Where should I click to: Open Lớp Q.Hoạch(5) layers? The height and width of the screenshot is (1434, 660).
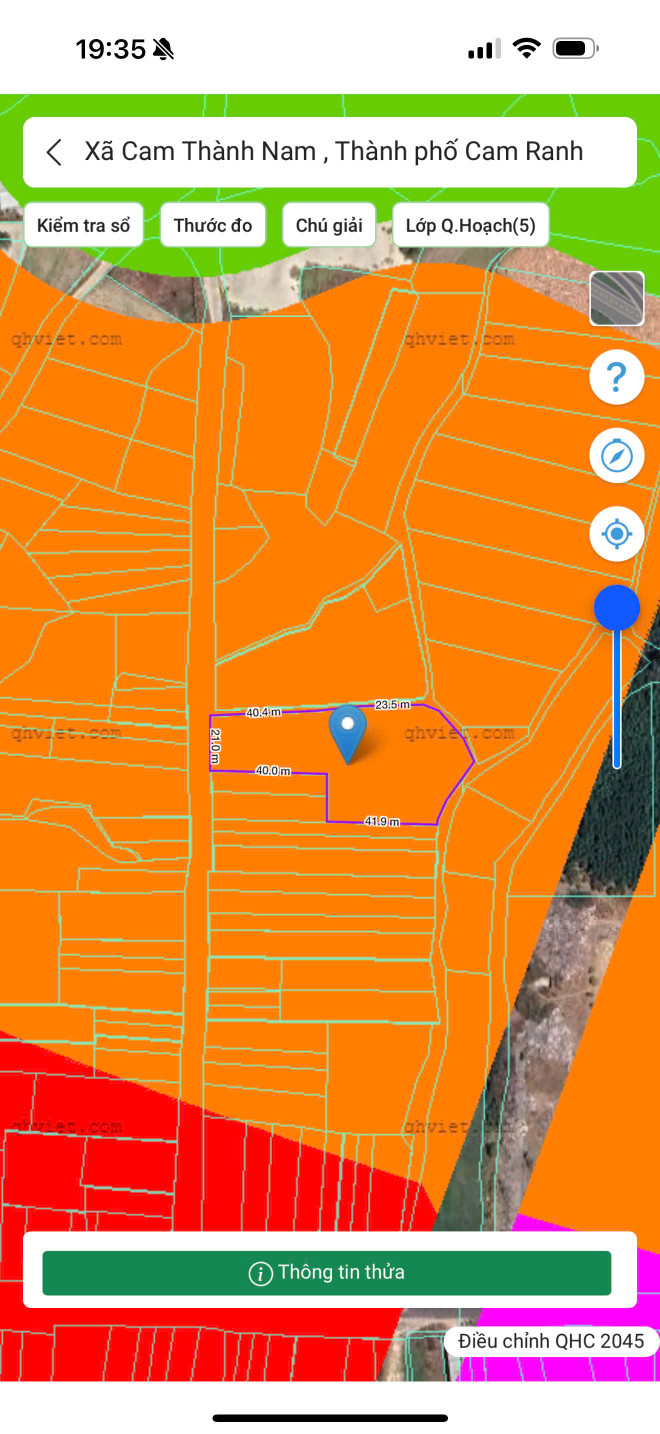point(470,225)
